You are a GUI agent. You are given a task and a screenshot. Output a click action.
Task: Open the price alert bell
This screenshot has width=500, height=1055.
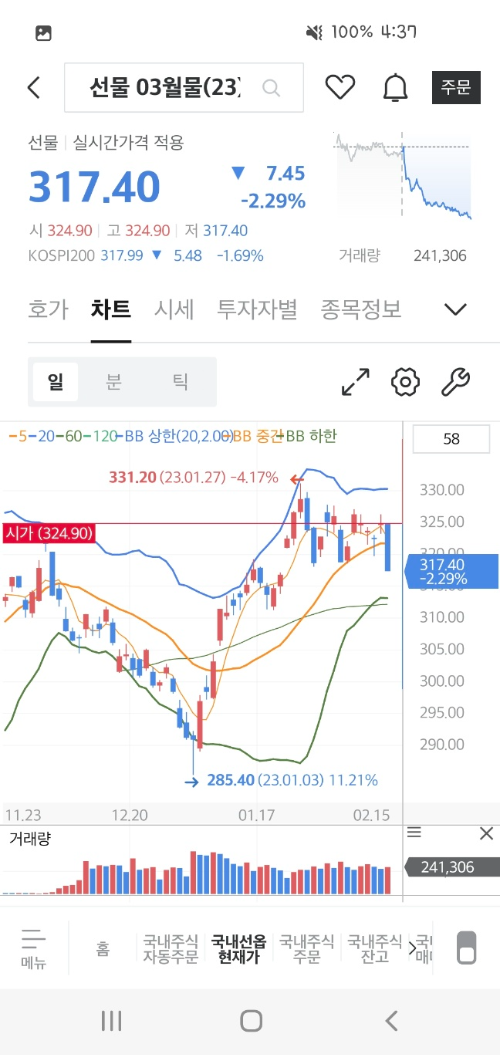[x=395, y=87]
